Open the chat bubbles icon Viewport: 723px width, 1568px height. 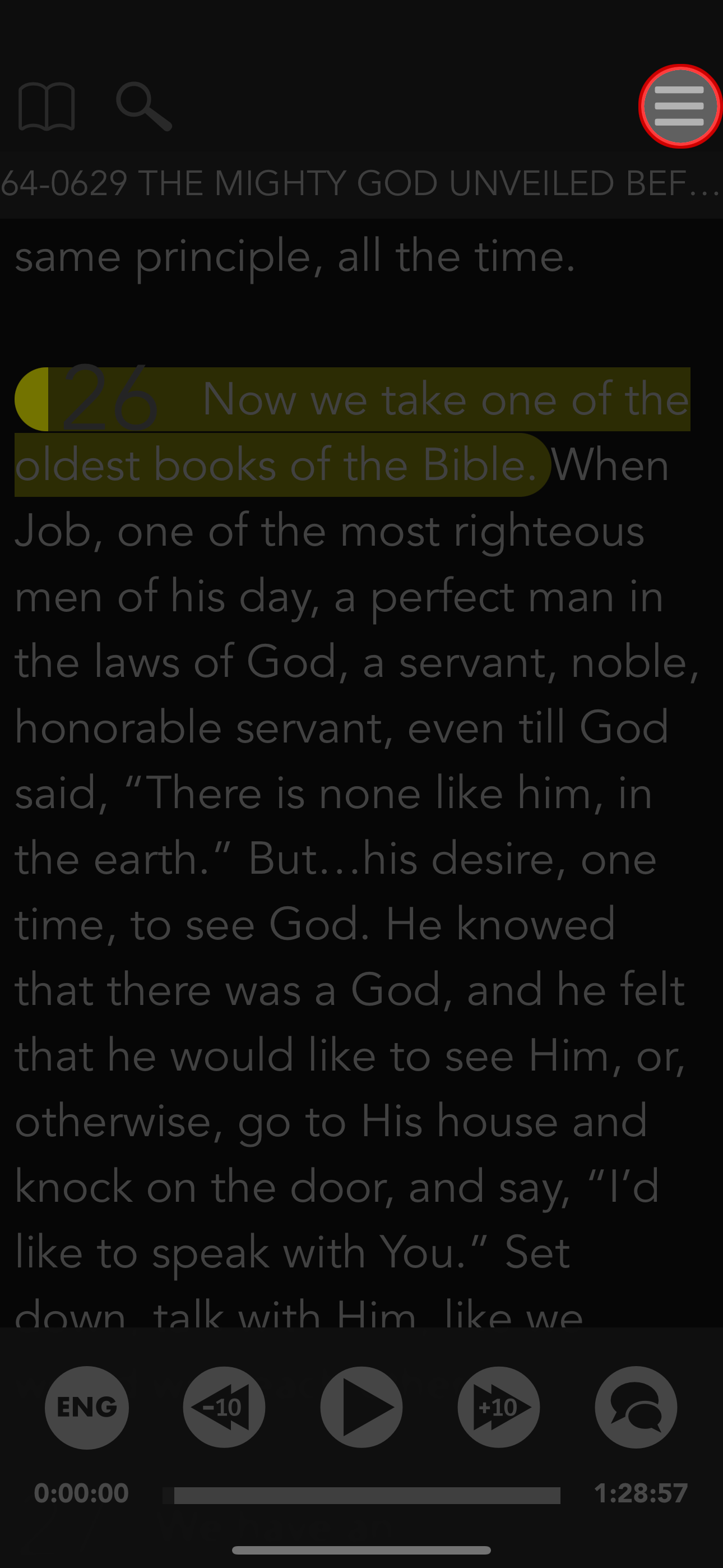(x=636, y=1406)
